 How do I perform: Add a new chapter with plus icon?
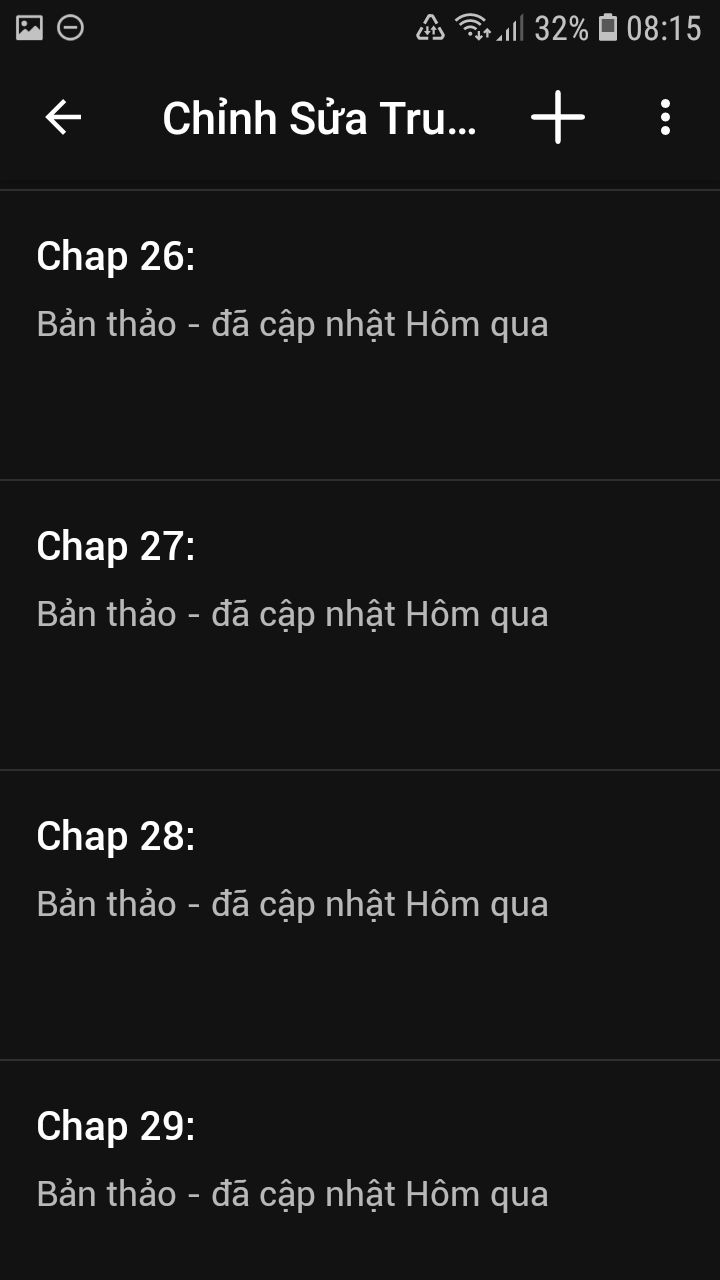pos(558,118)
